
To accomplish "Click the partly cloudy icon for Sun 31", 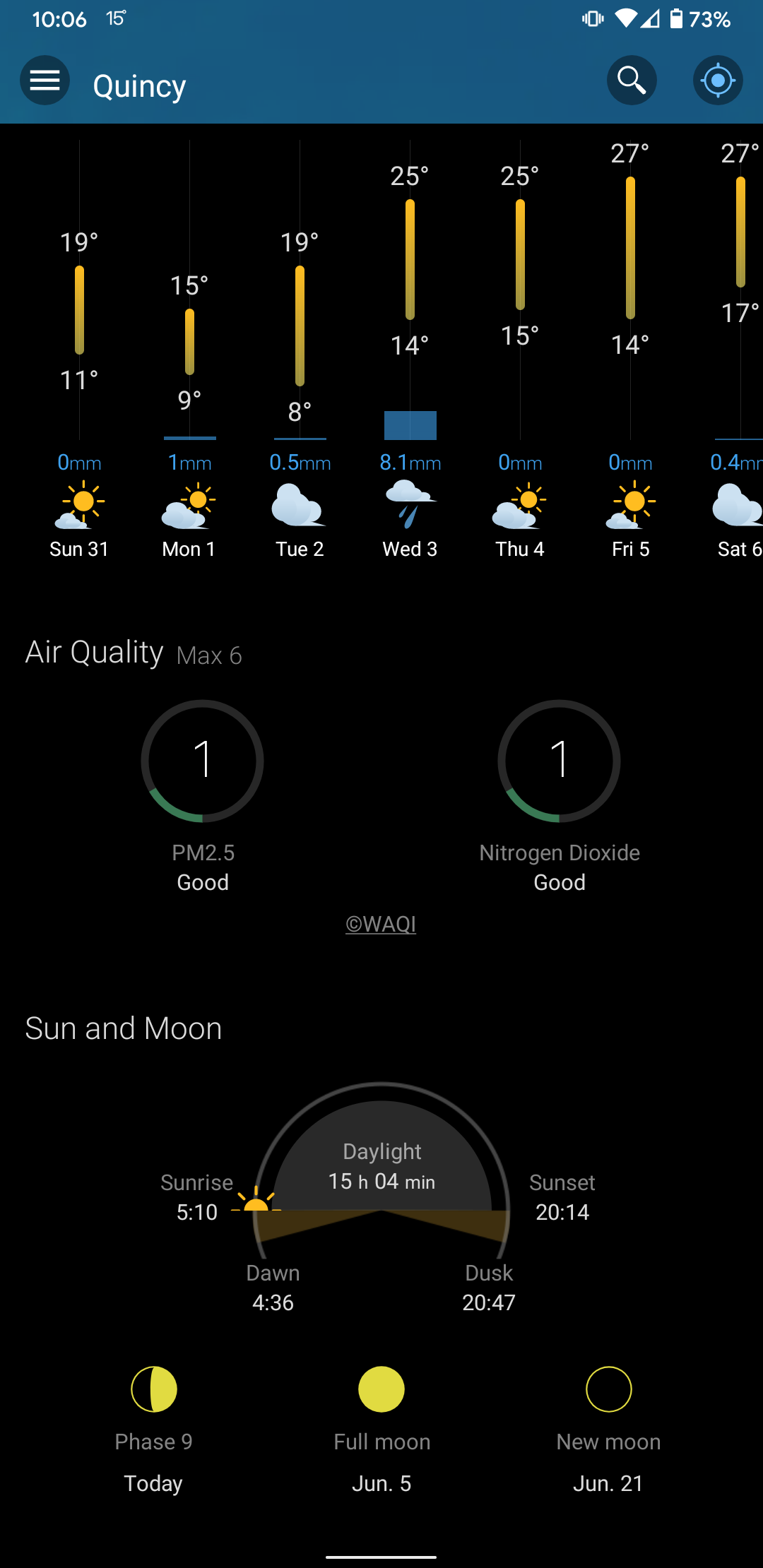I will pos(79,505).
